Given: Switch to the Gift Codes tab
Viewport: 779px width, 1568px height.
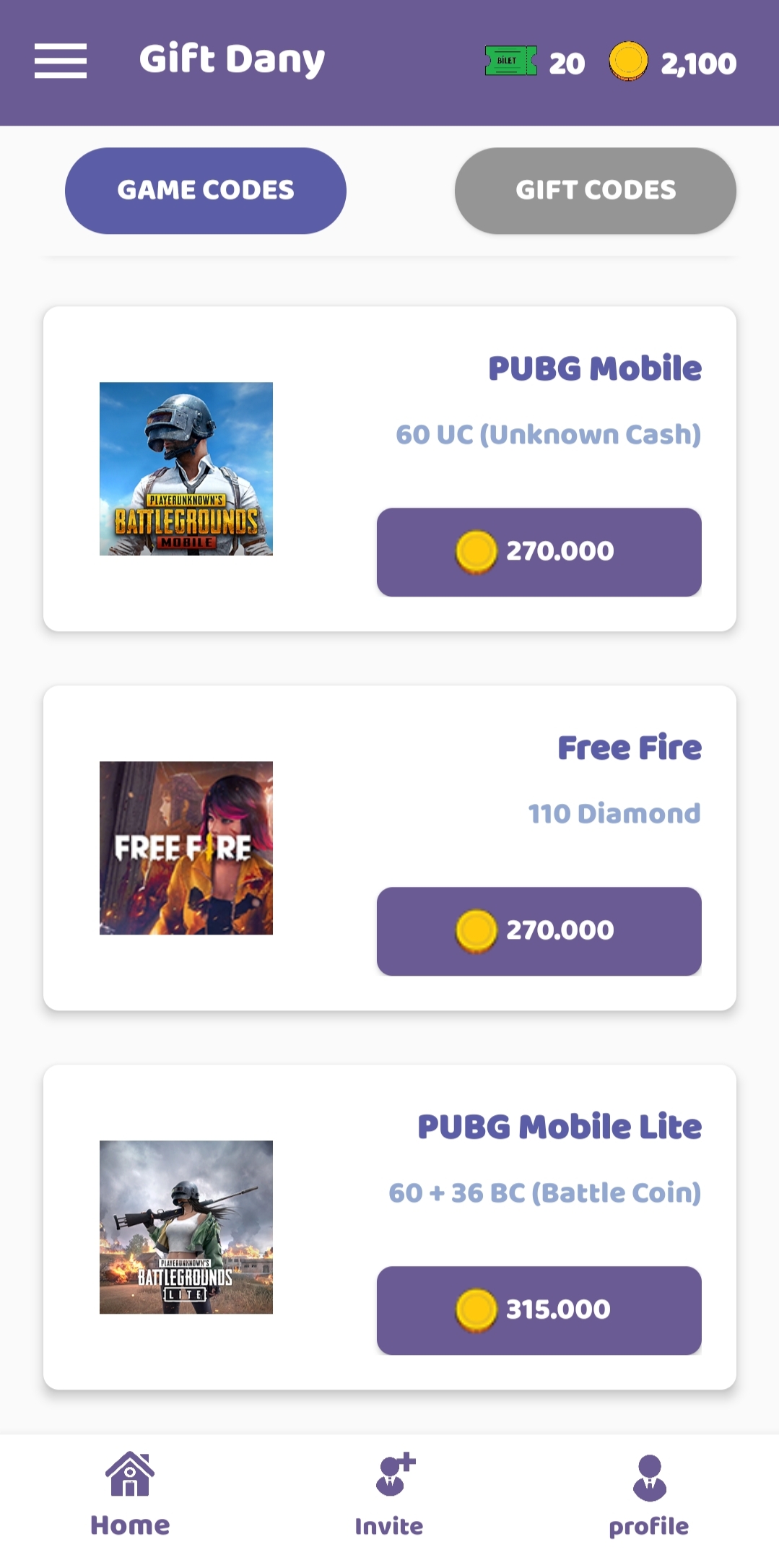Looking at the screenshot, I should pos(595,191).
